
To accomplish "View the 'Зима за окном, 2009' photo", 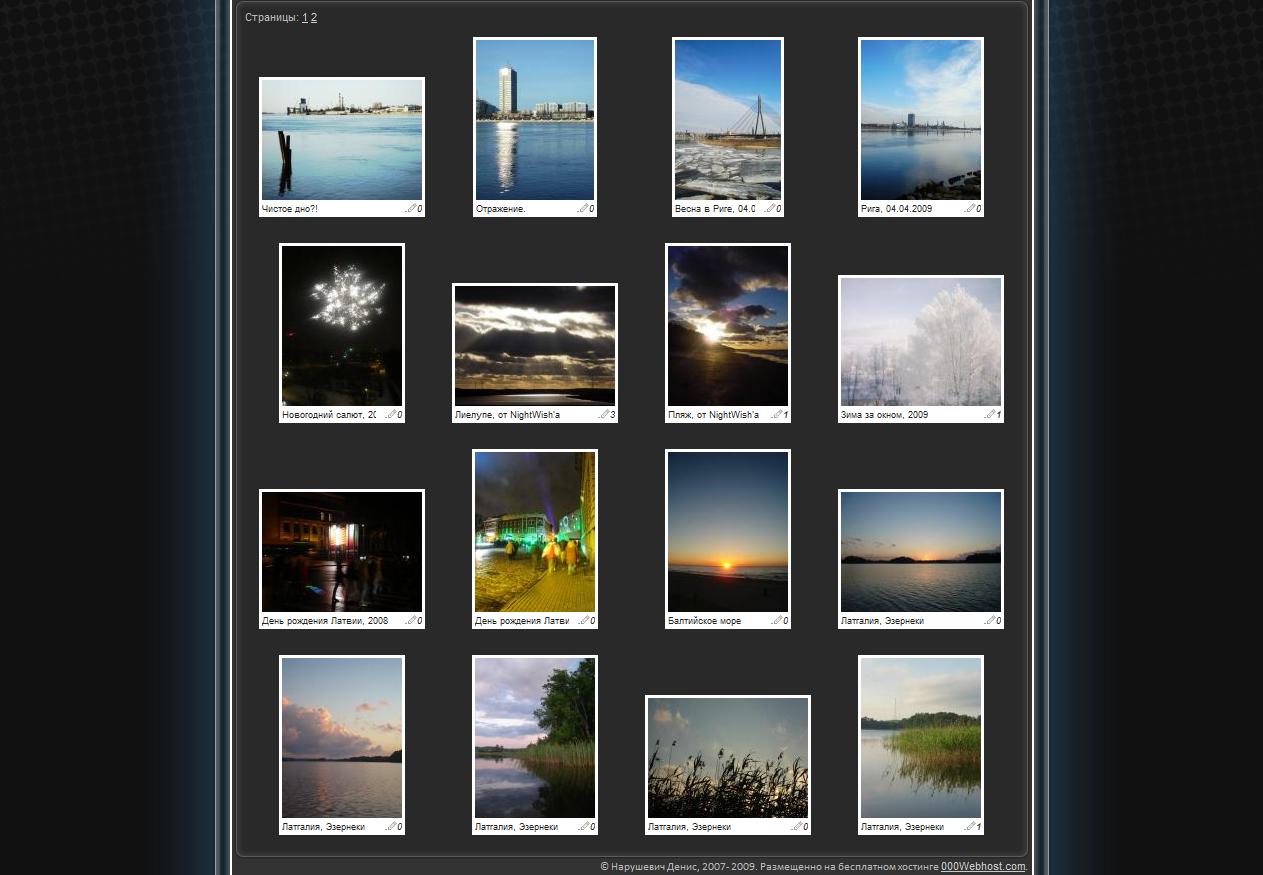I will [920, 342].
